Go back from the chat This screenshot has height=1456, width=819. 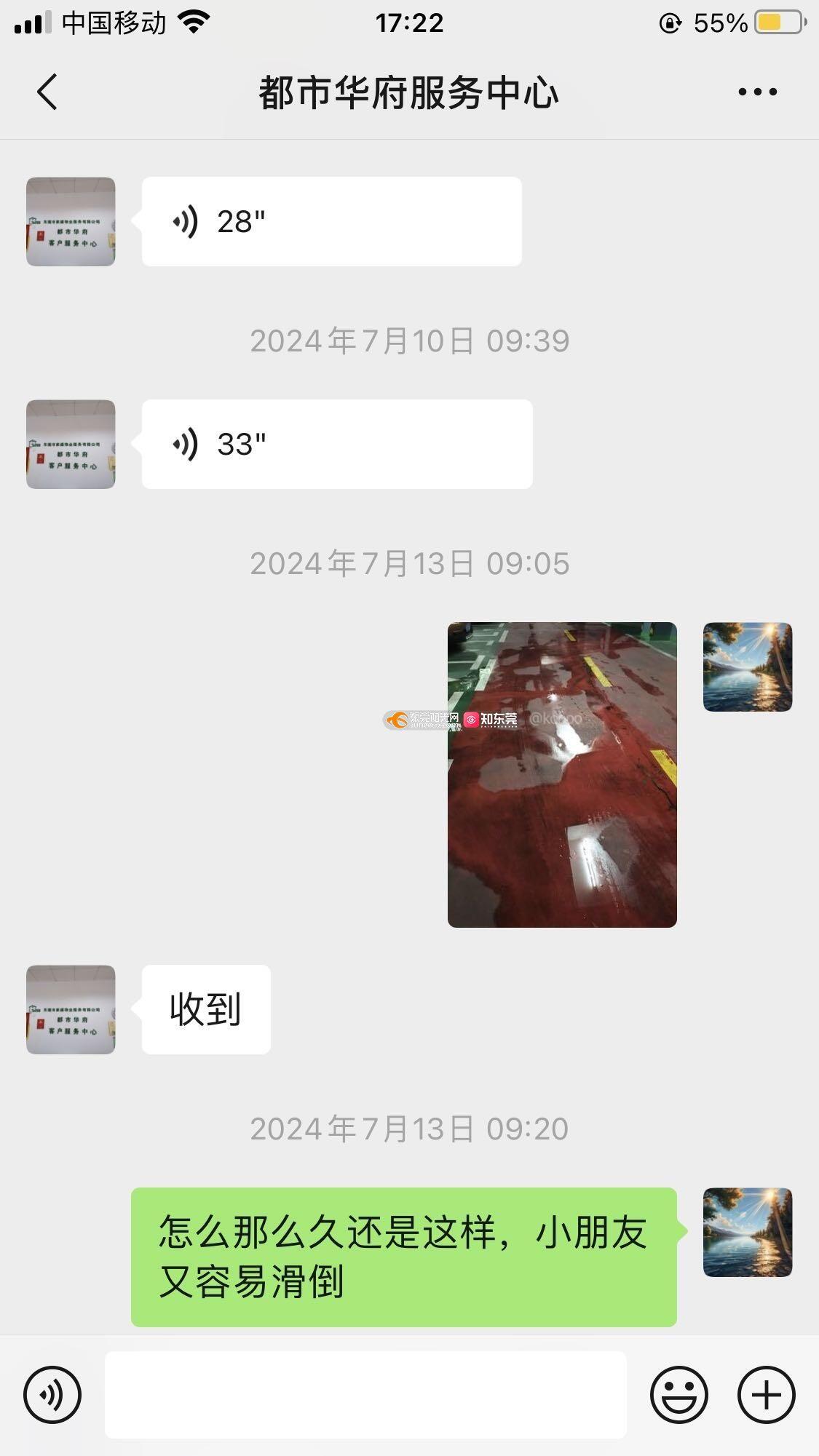coord(47,92)
